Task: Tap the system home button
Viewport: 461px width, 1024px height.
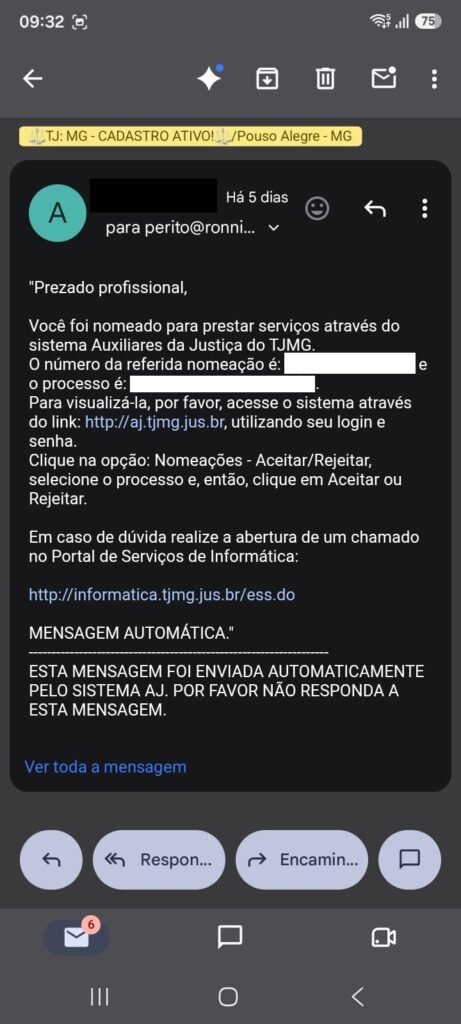Action: pos(228,996)
